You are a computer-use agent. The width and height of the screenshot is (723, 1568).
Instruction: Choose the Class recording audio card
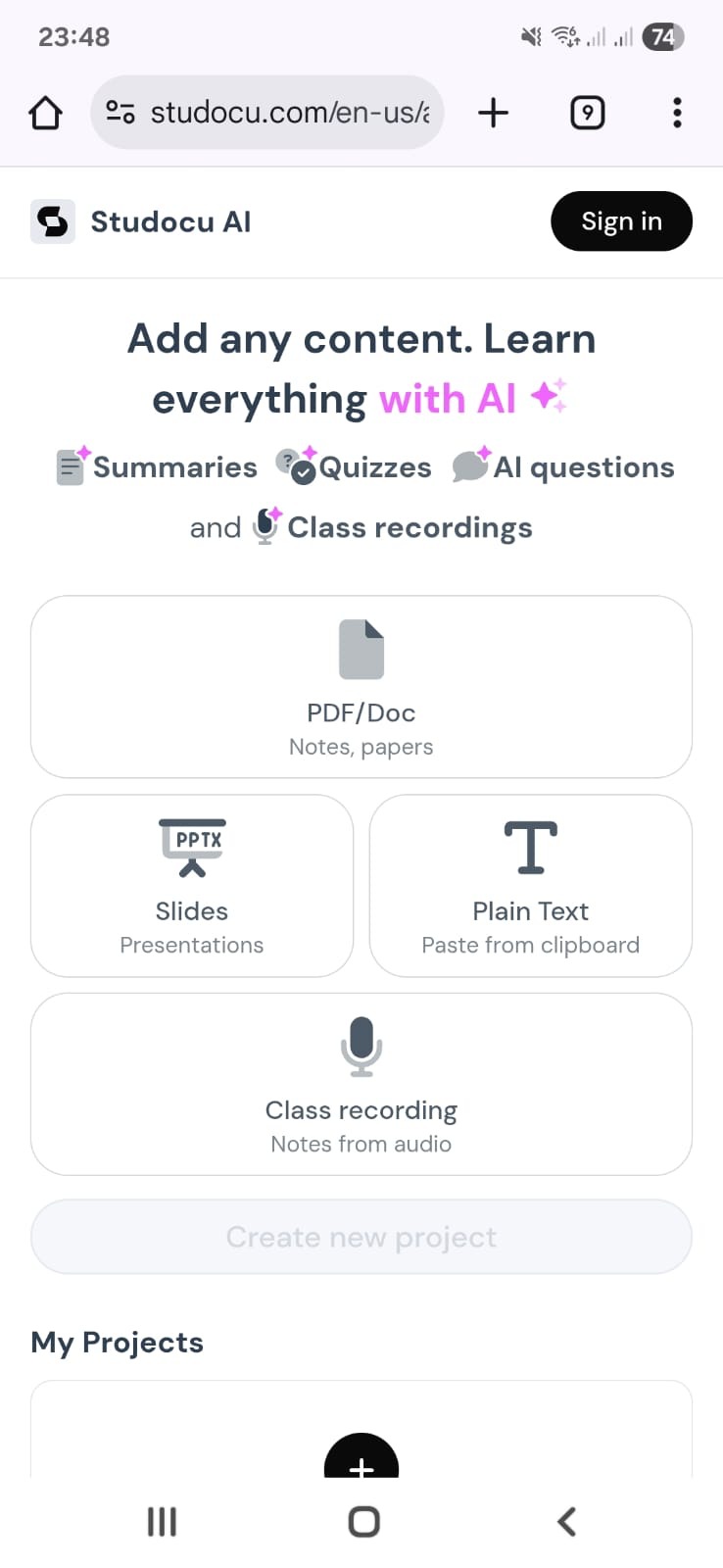tap(361, 1083)
